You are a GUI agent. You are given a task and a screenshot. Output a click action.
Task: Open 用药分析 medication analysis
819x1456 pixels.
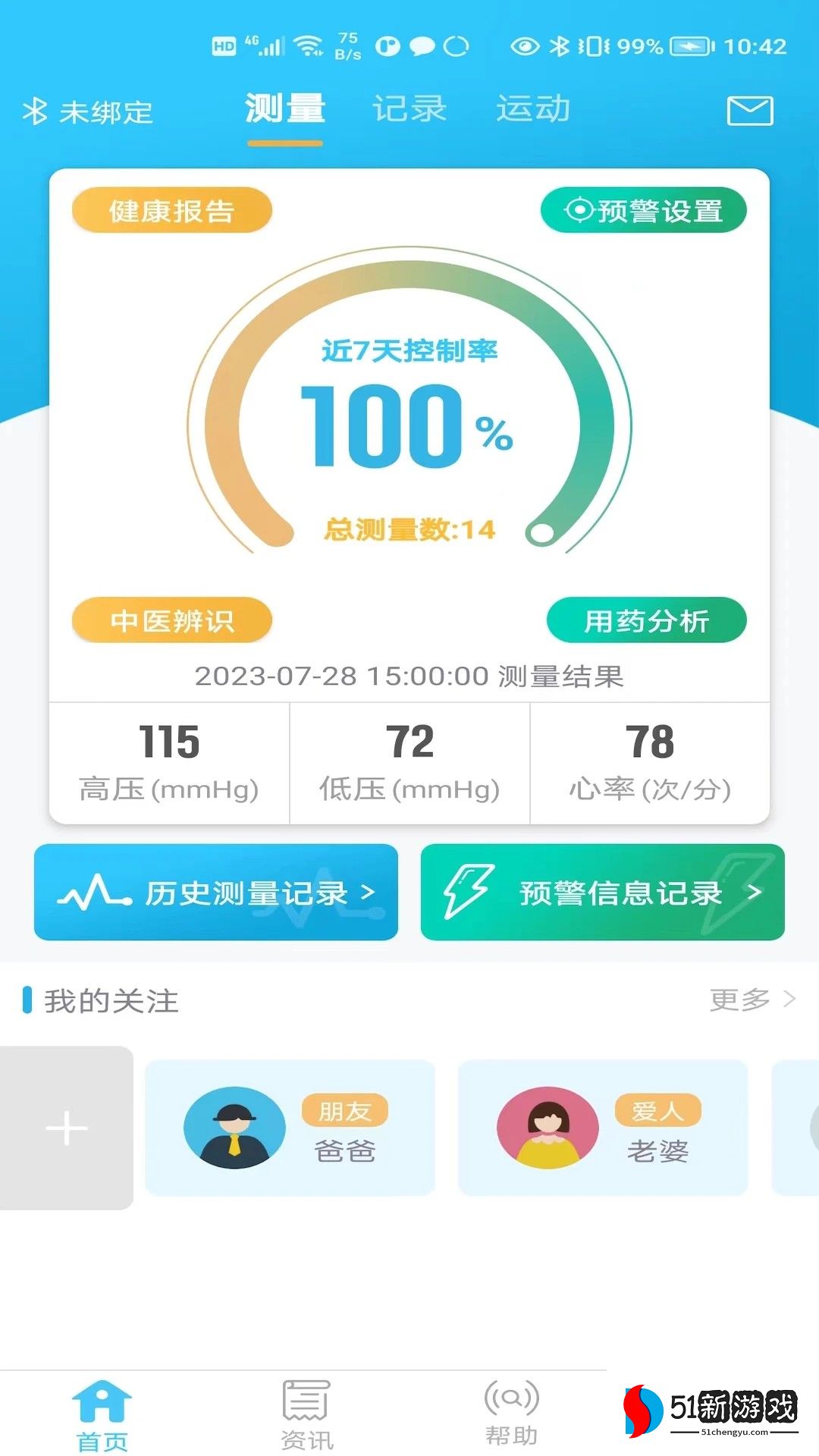[x=646, y=620]
